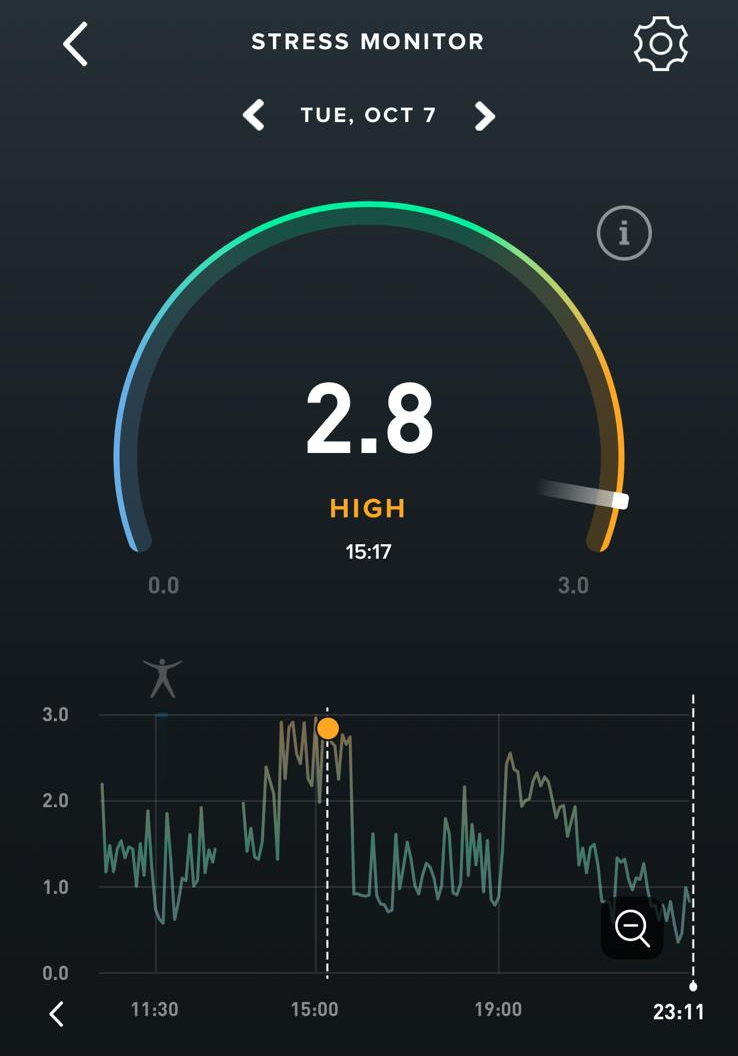The width and height of the screenshot is (738, 1056).
Task: Go to the next day
Action: [485, 116]
